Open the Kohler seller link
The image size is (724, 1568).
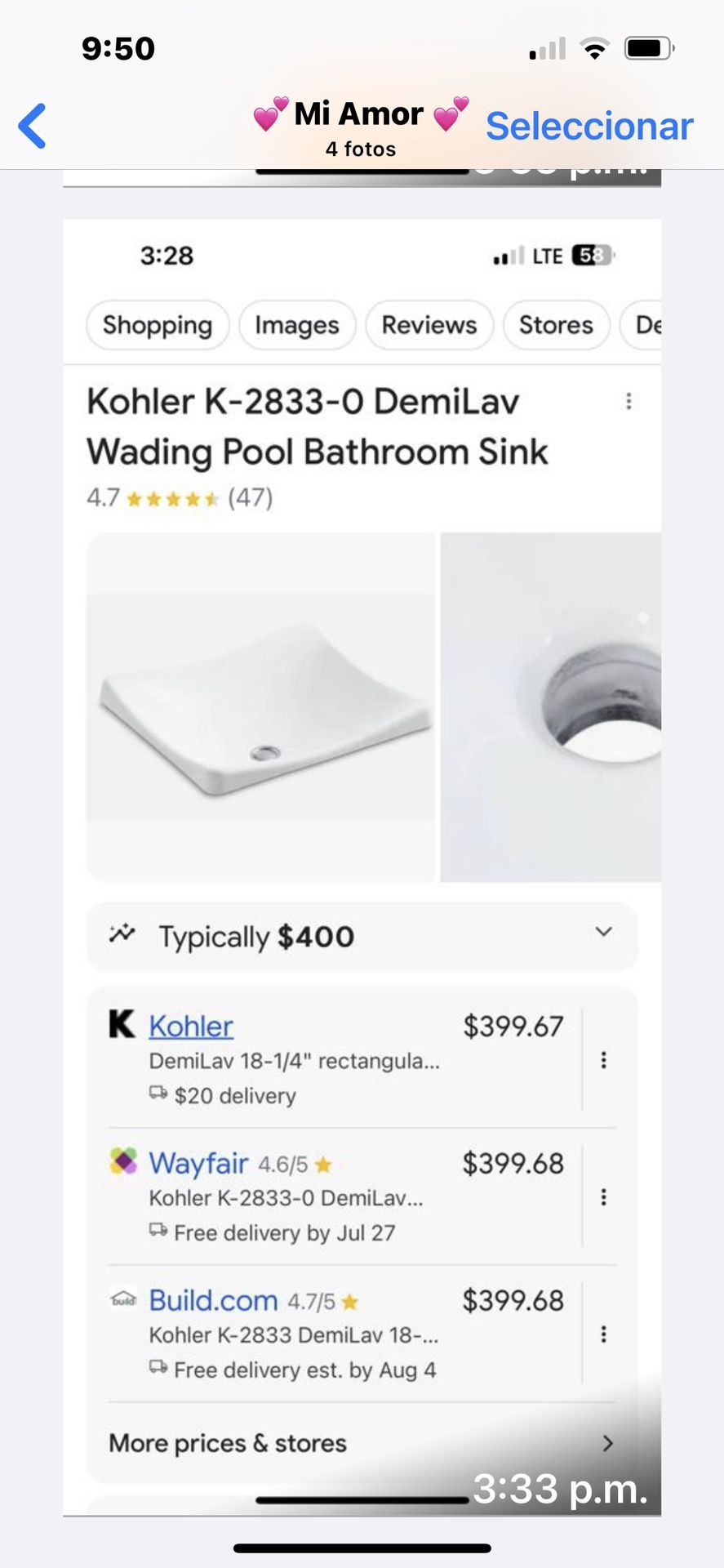tap(190, 1026)
